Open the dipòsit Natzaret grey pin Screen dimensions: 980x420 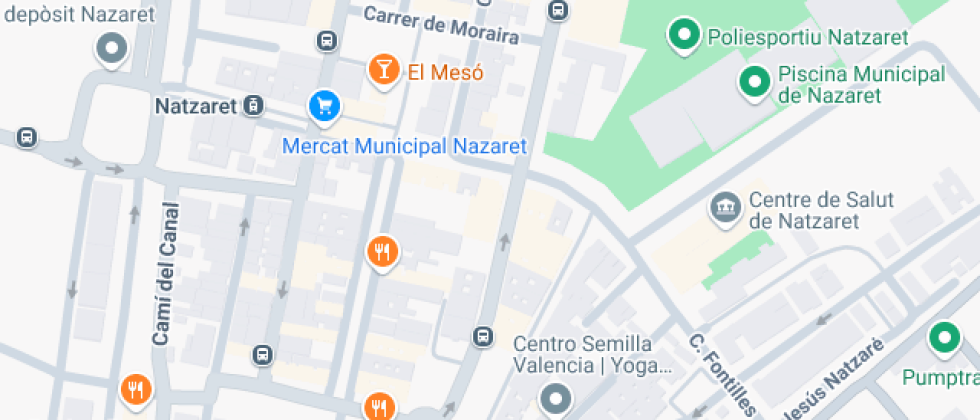[x=112, y=48]
